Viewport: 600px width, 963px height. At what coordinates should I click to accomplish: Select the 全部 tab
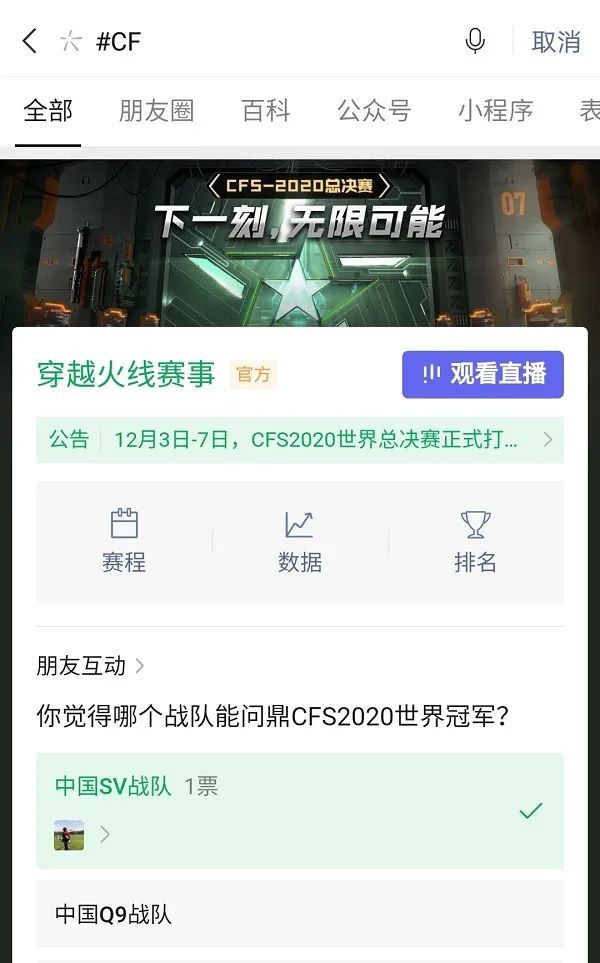pyautogui.click(x=48, y=110)
